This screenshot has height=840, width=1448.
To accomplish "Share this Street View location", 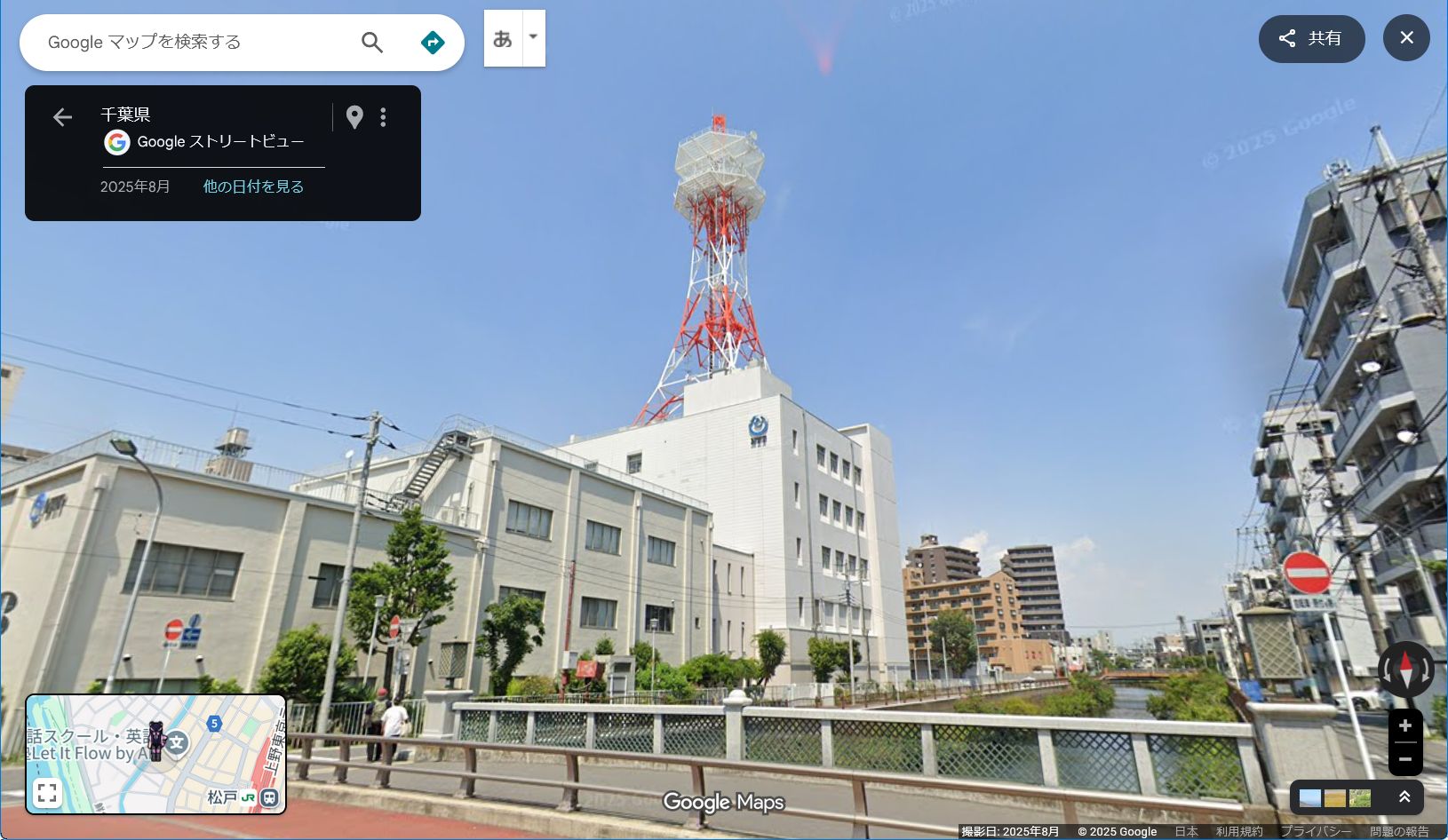I will pos(1311,38).
